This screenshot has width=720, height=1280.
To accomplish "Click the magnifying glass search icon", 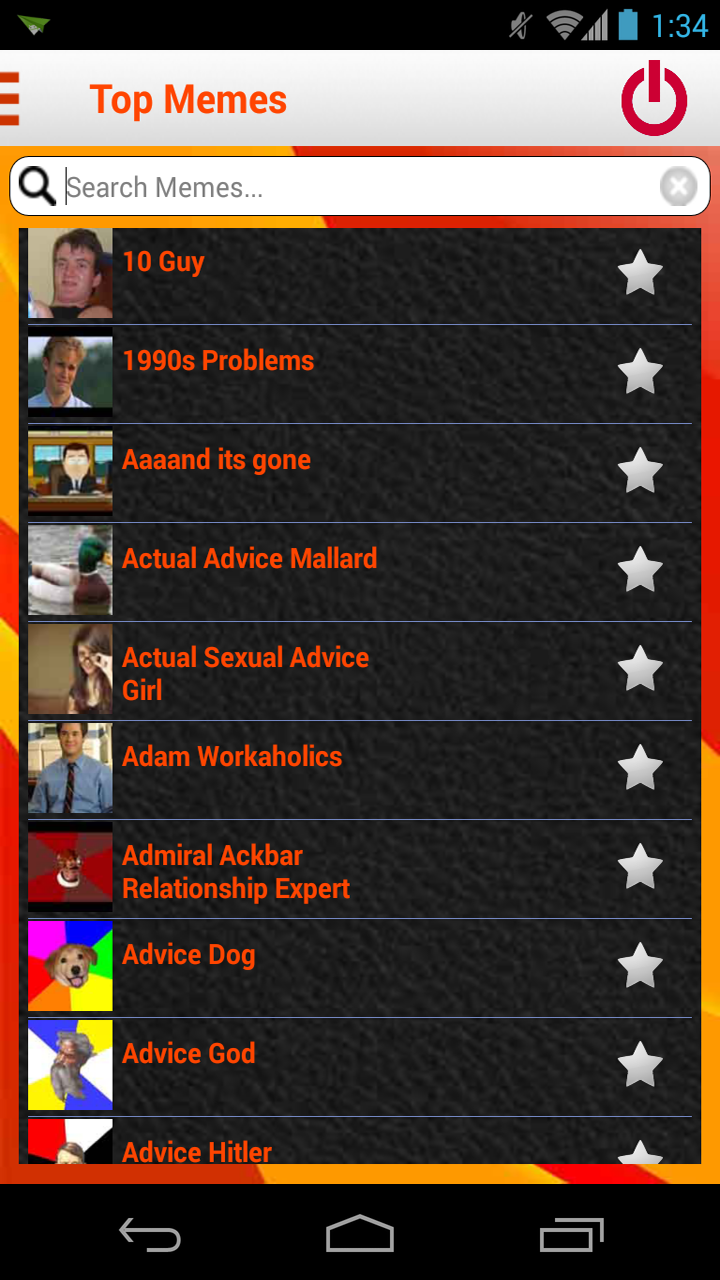I will pos(37,186).
